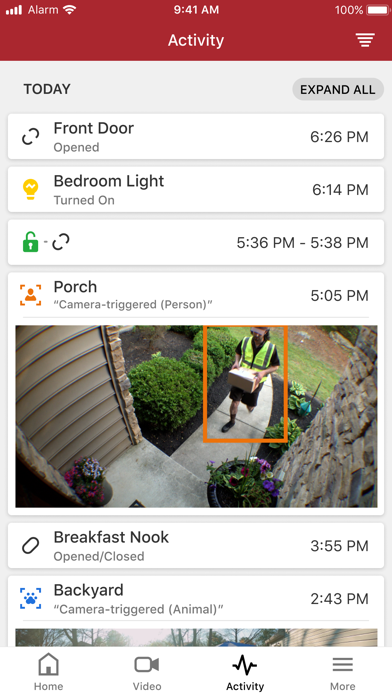The height and width of the screenshot is (696, 392).
Task: View the Porch camera clip thumbnail
Action: pyautogui.click(x=196, y=416)
